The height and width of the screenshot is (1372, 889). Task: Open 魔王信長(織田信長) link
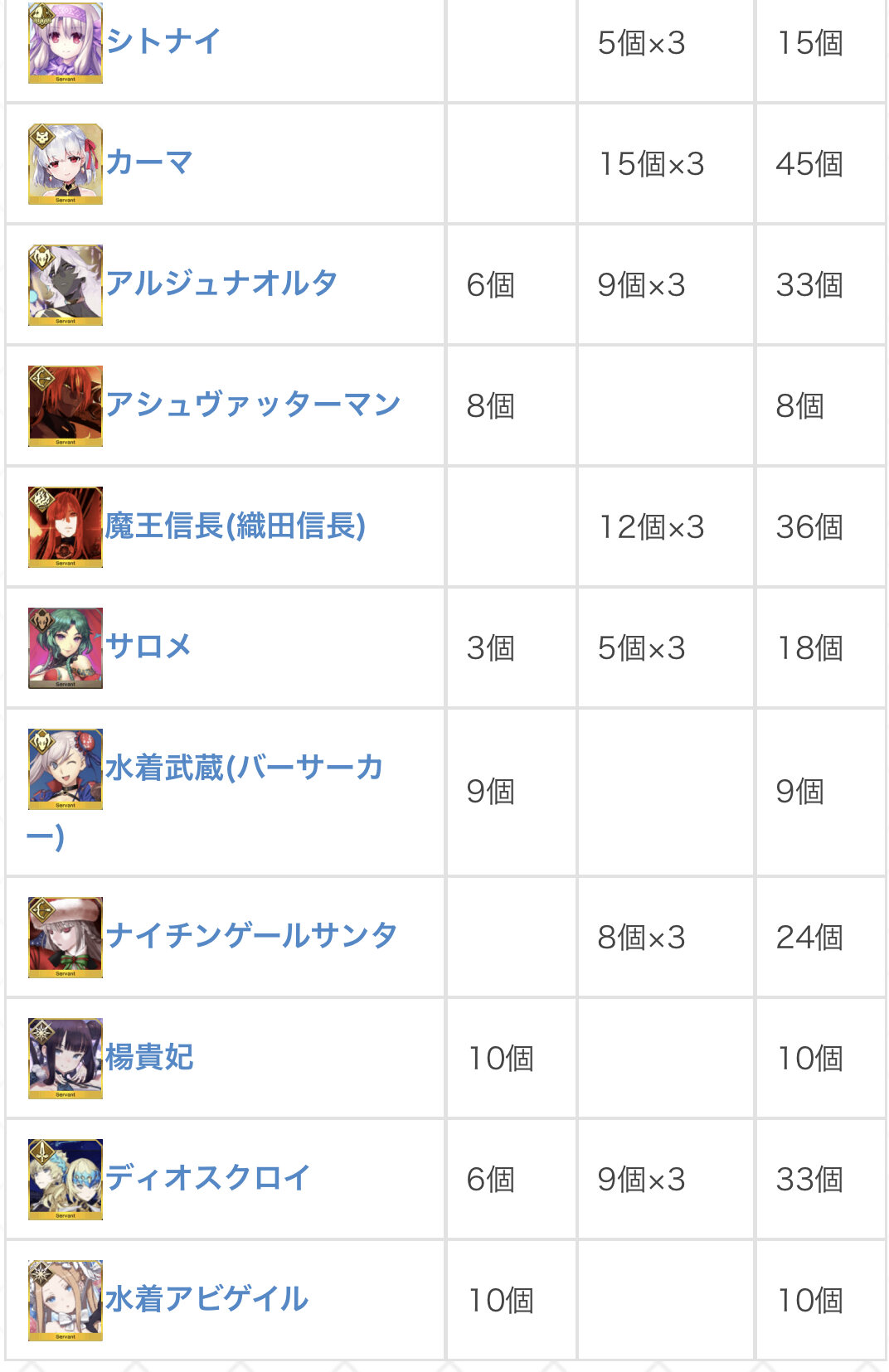click(236, 526)
